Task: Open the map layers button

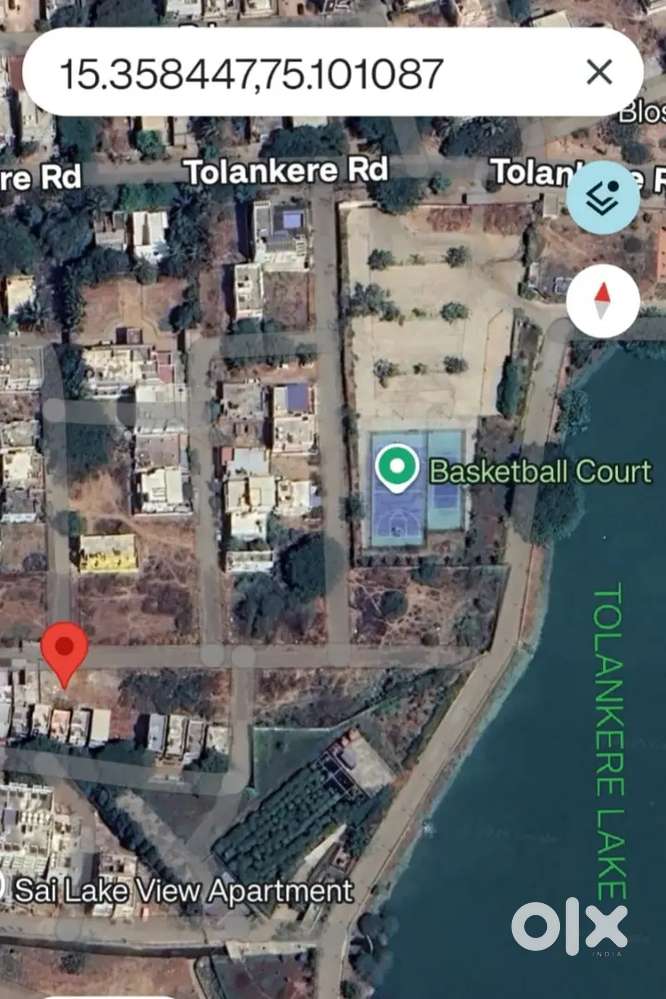Action: (x=603, y=198)
